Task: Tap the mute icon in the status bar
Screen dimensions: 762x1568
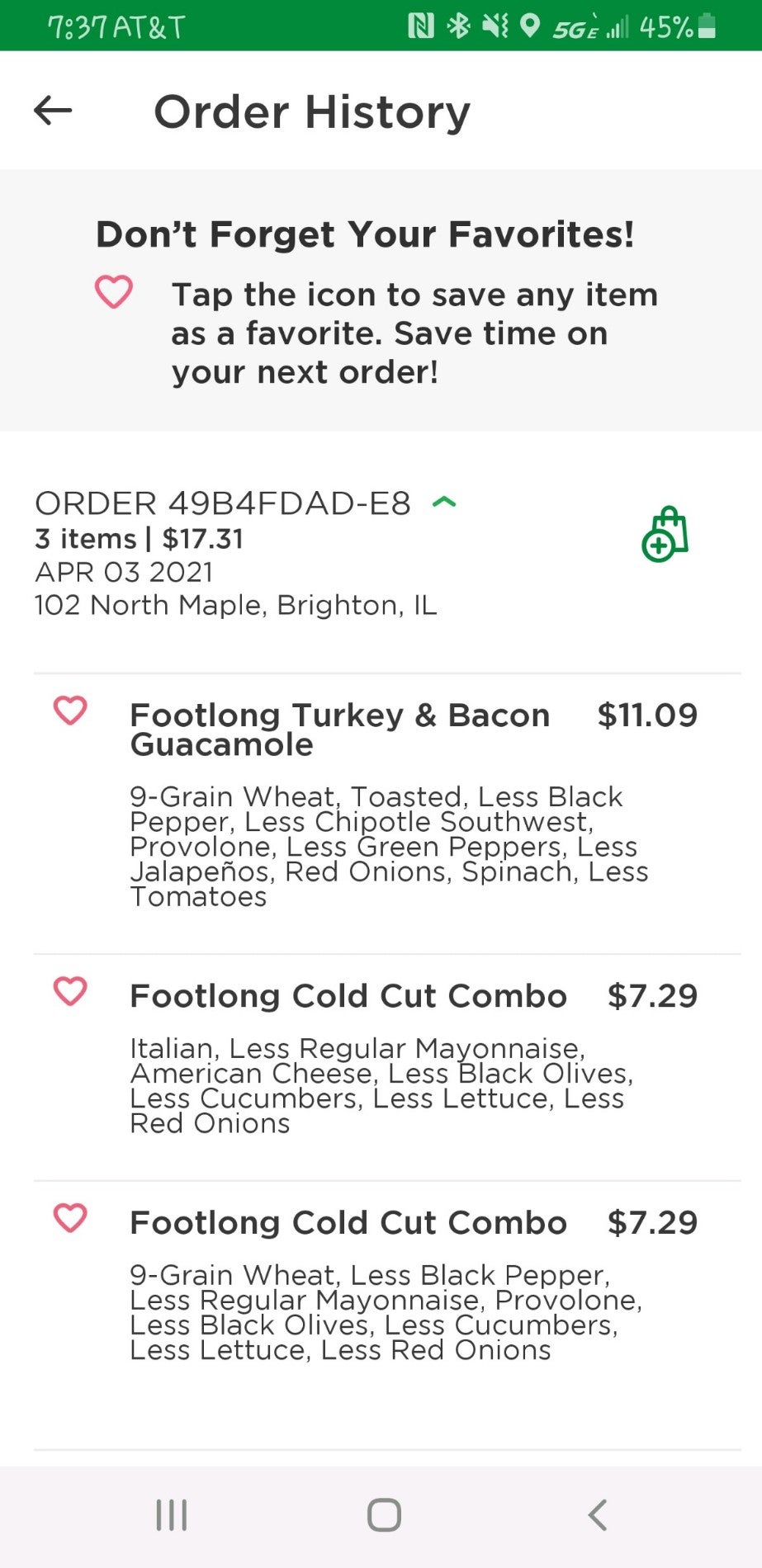Action: [x=495, y=25]
